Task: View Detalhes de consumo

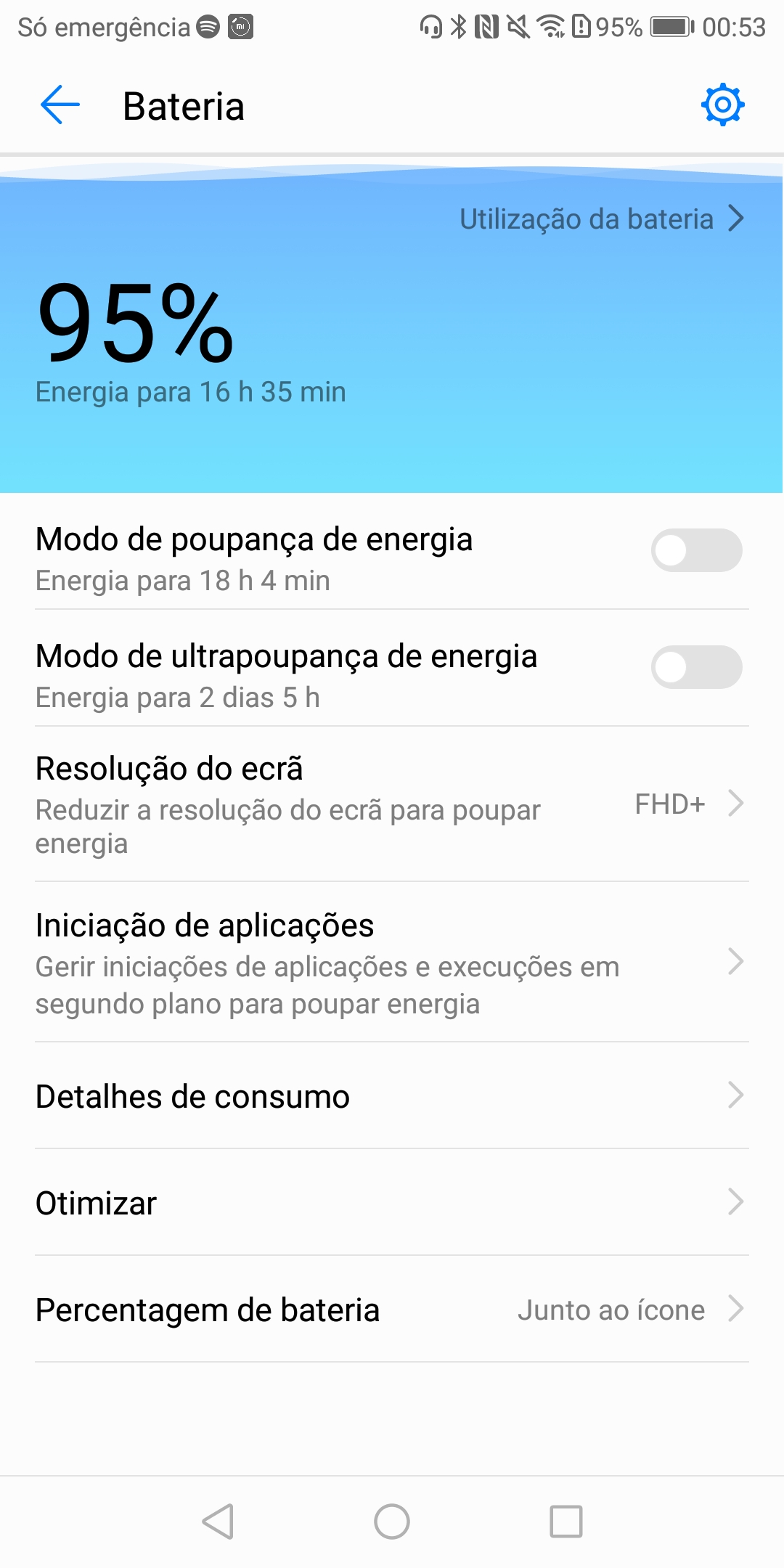Action: click(x=392, y=1096)
